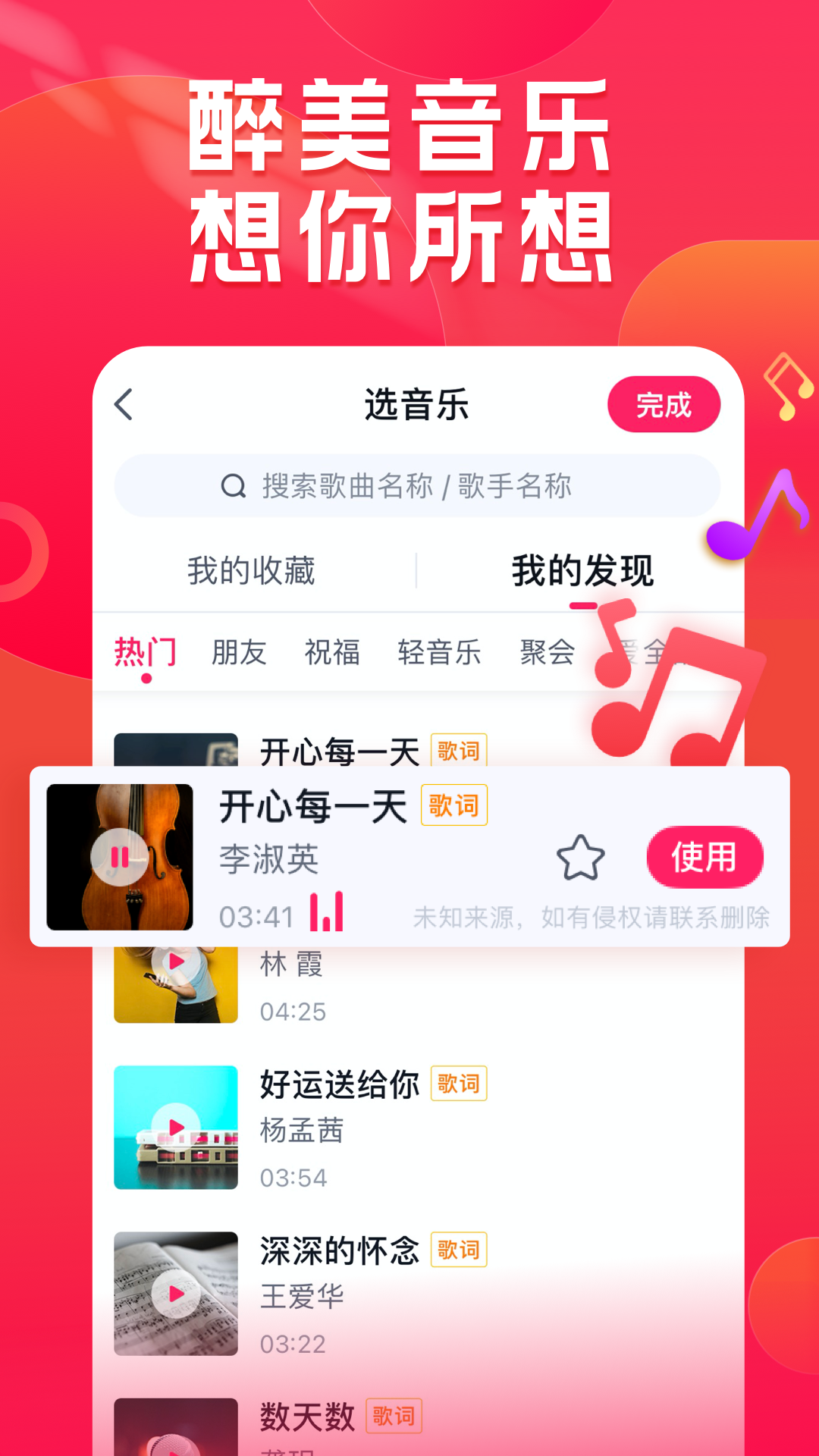Viewport: 819px width, 1456px height.
Task: Tap the 热门 category indicator
Action: click(x=146, y=653)
